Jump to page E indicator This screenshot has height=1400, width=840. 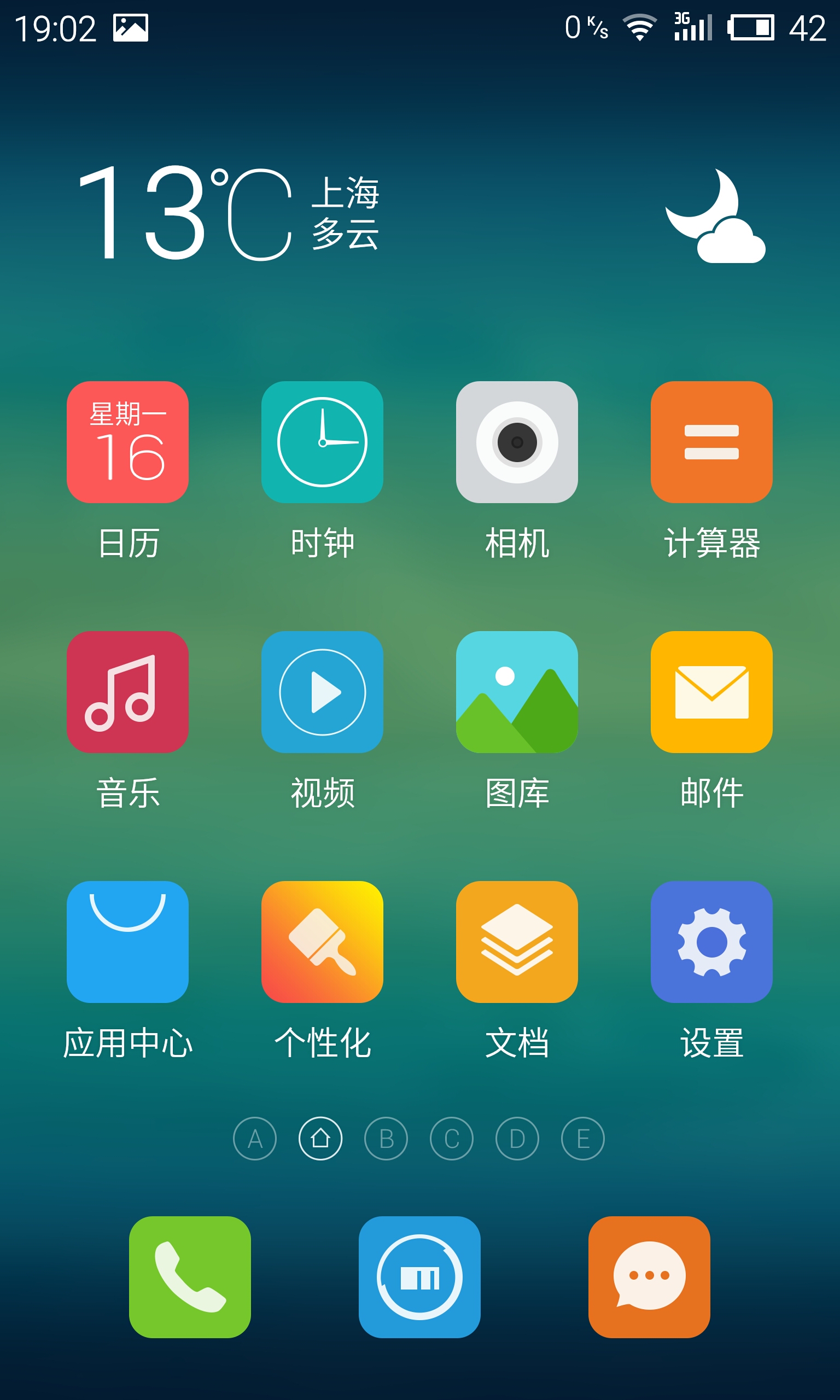tap(583, 1139)
